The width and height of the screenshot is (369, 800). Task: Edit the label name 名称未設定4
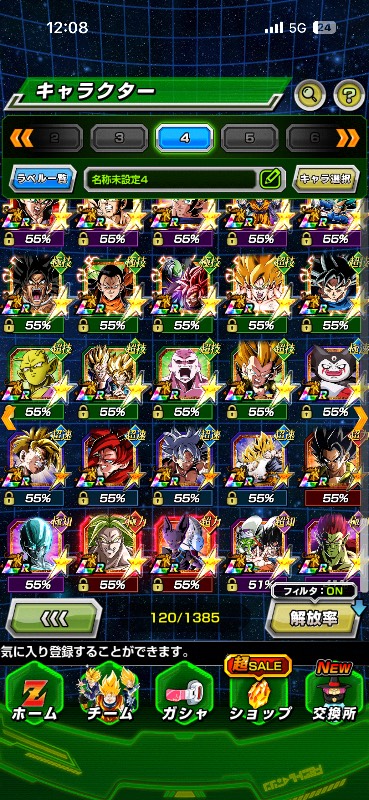click(x=270, y=179)
